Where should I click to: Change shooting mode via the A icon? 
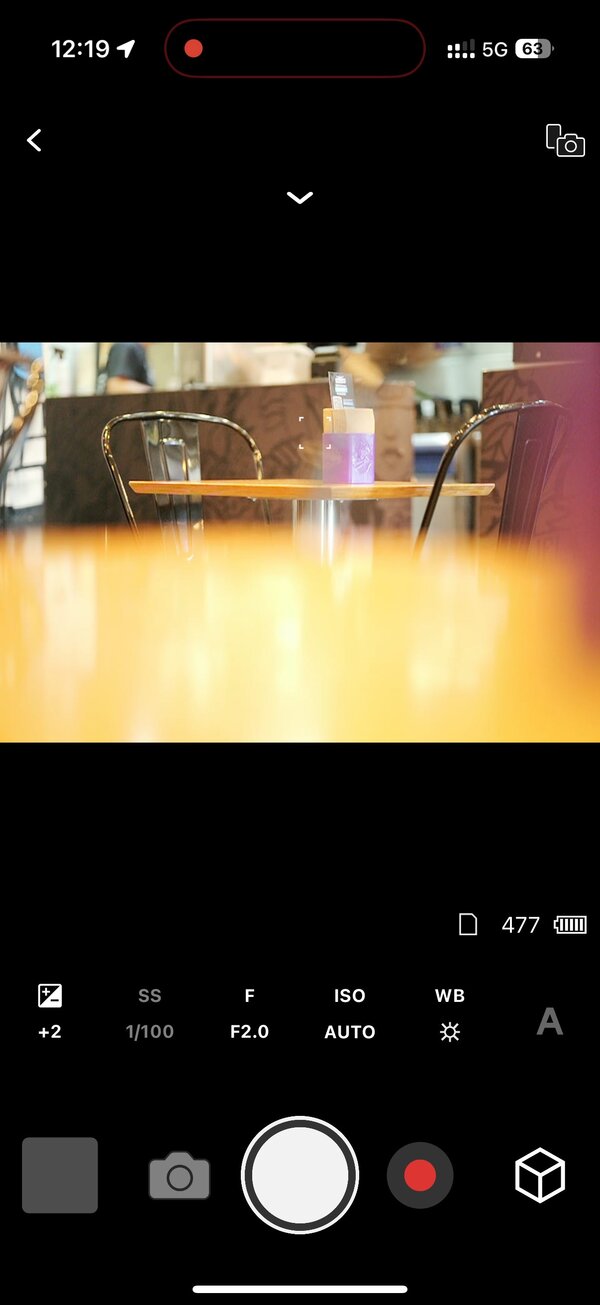click(549, 1021)
